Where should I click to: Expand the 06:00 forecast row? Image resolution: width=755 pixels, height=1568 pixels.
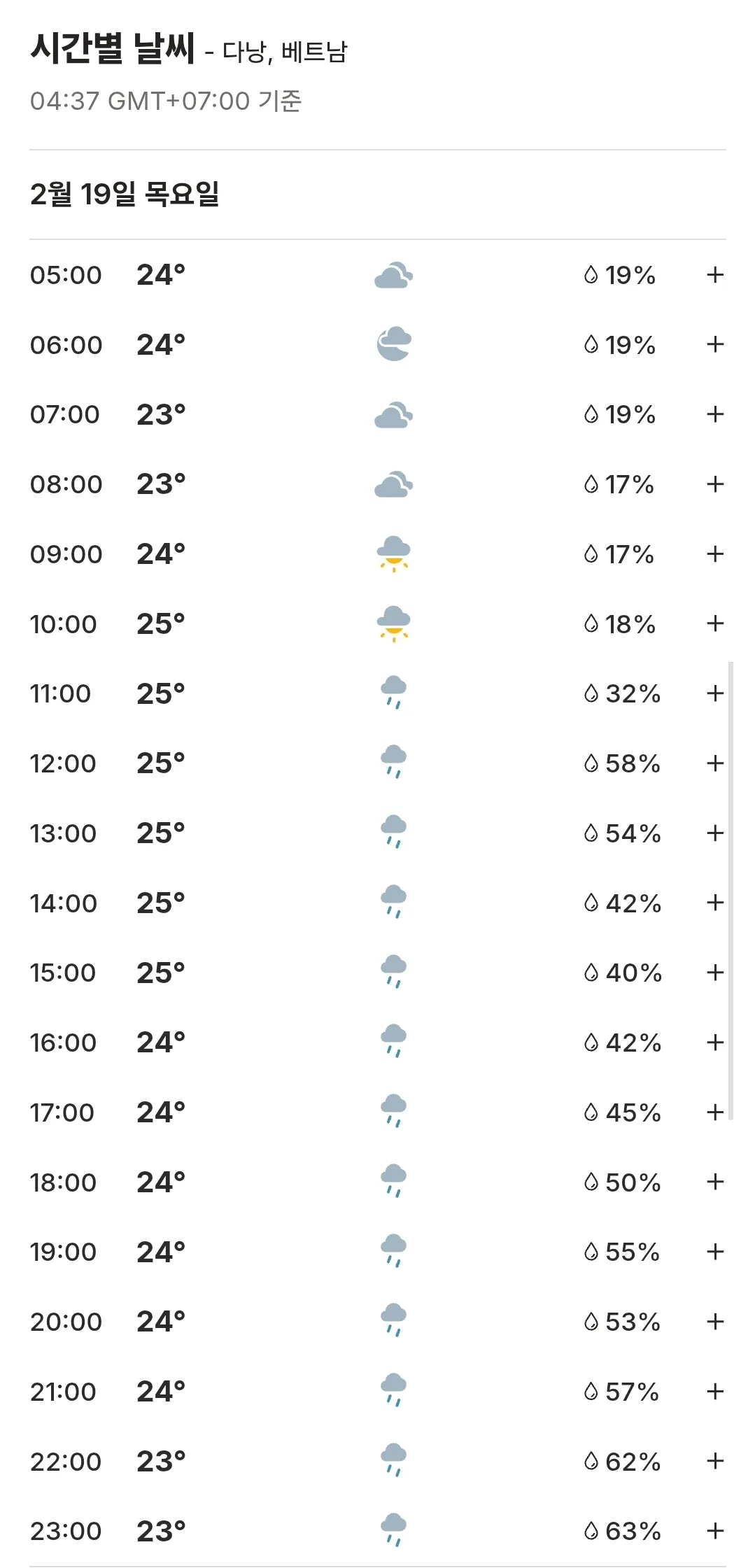click(714, 344)
